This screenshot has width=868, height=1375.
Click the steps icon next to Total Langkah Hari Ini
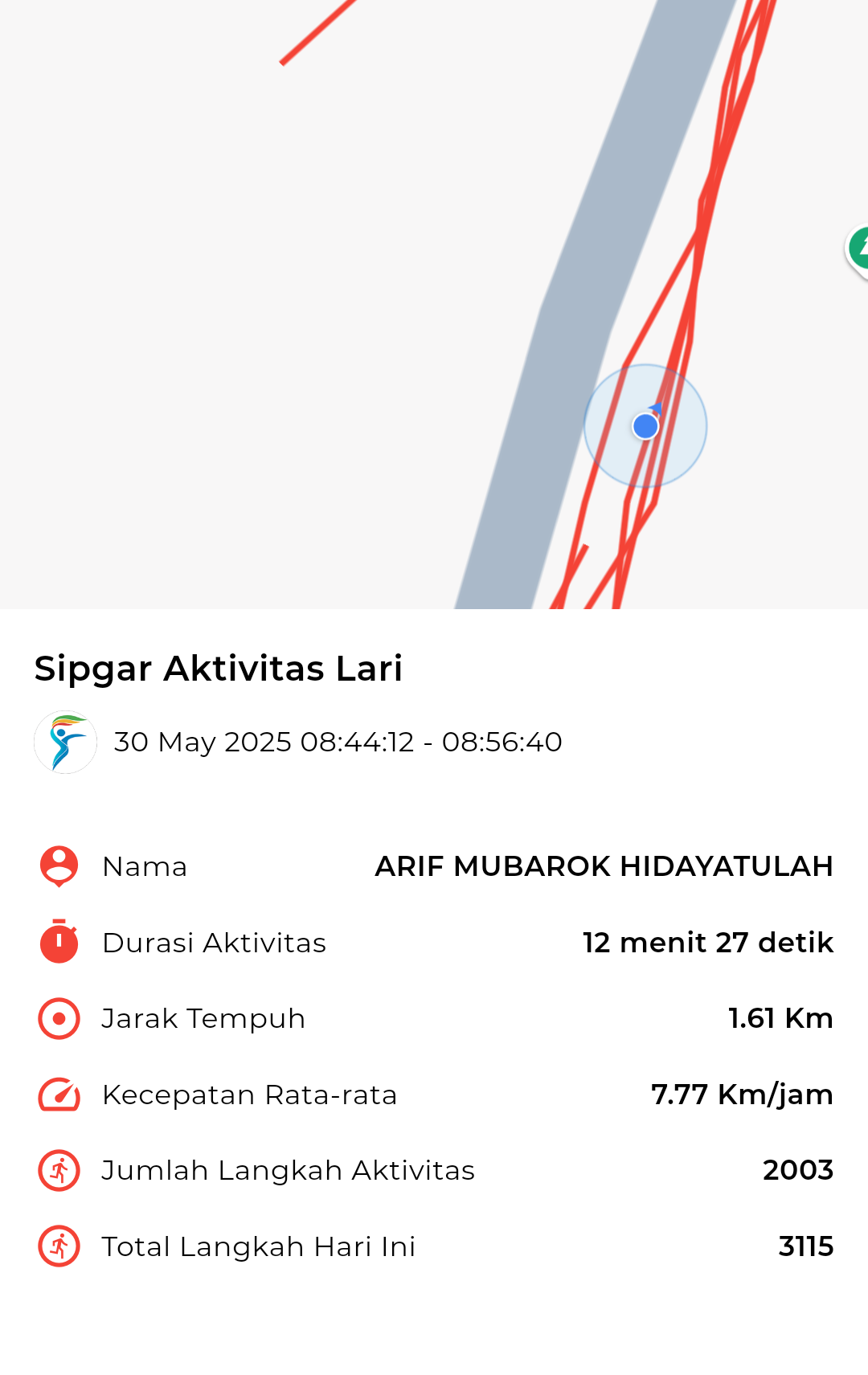[57, 1246]
